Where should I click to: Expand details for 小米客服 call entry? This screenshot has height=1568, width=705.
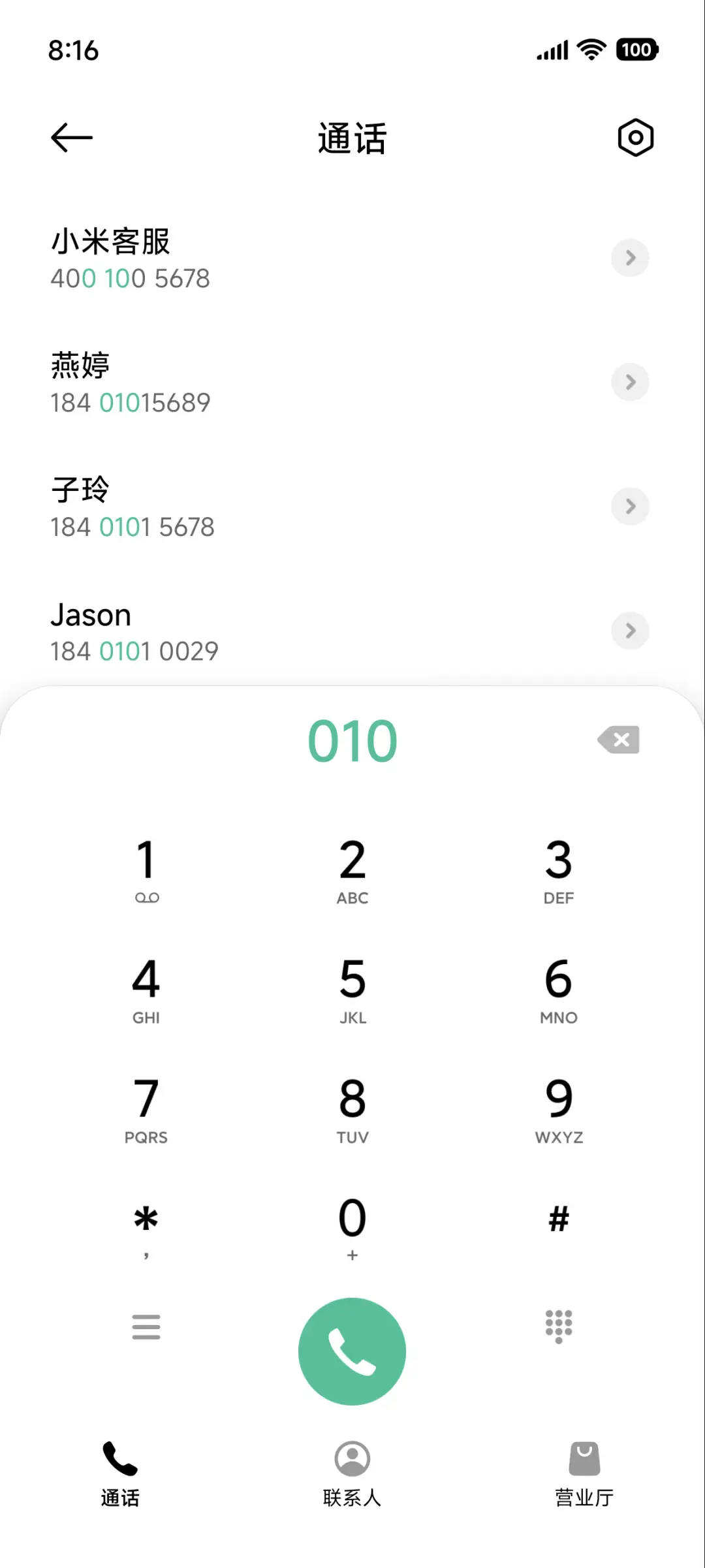[x=630, y=258]
